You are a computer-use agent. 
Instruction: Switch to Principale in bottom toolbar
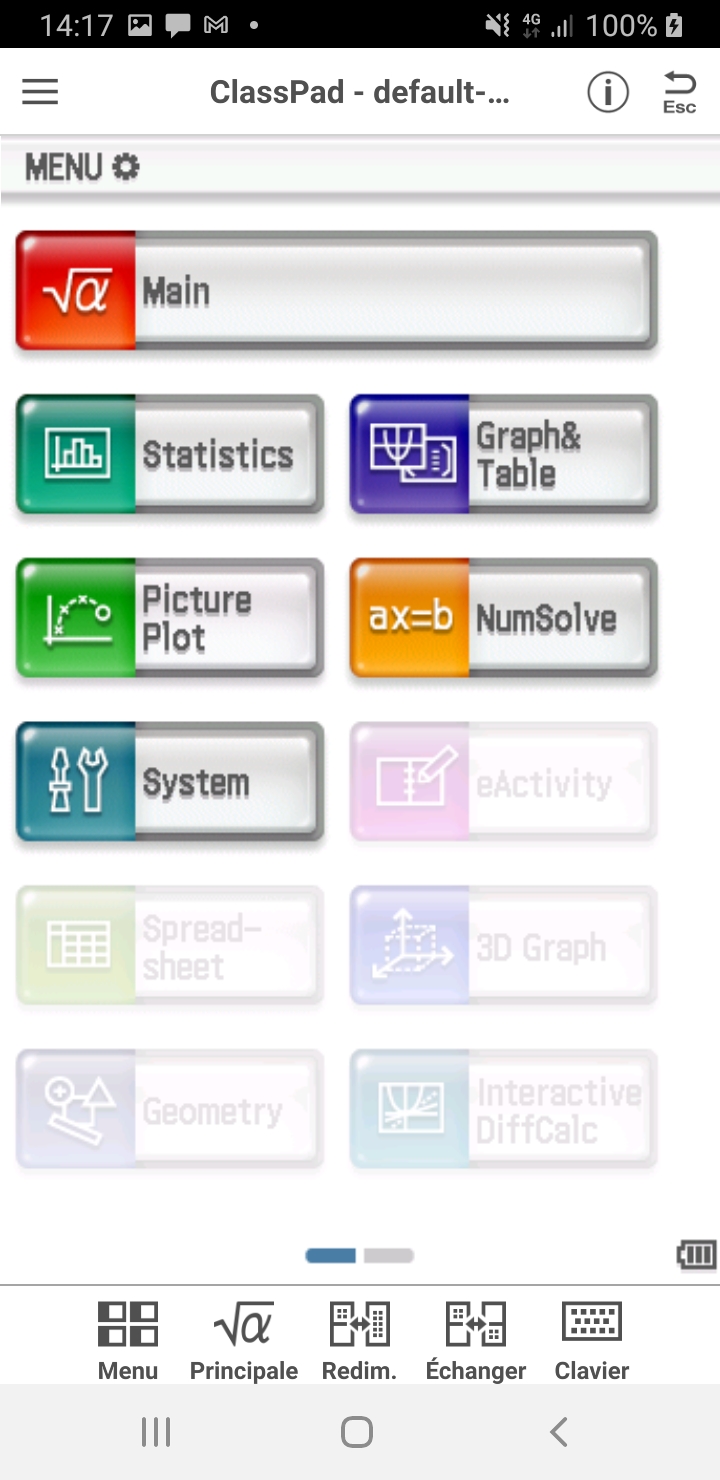(x=244, y=1341)
